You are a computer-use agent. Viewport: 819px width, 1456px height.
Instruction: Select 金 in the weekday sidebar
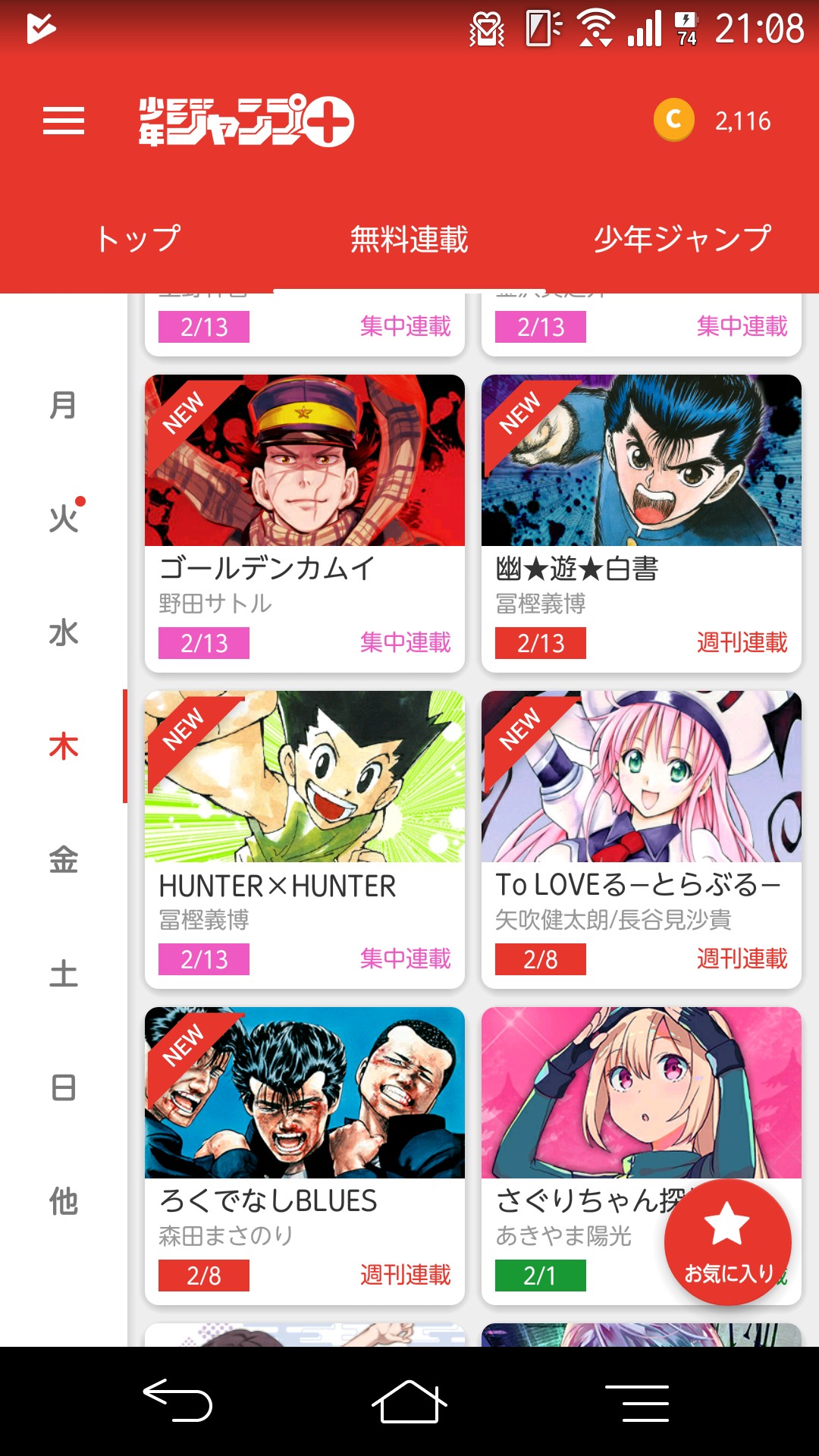[64, 861]
